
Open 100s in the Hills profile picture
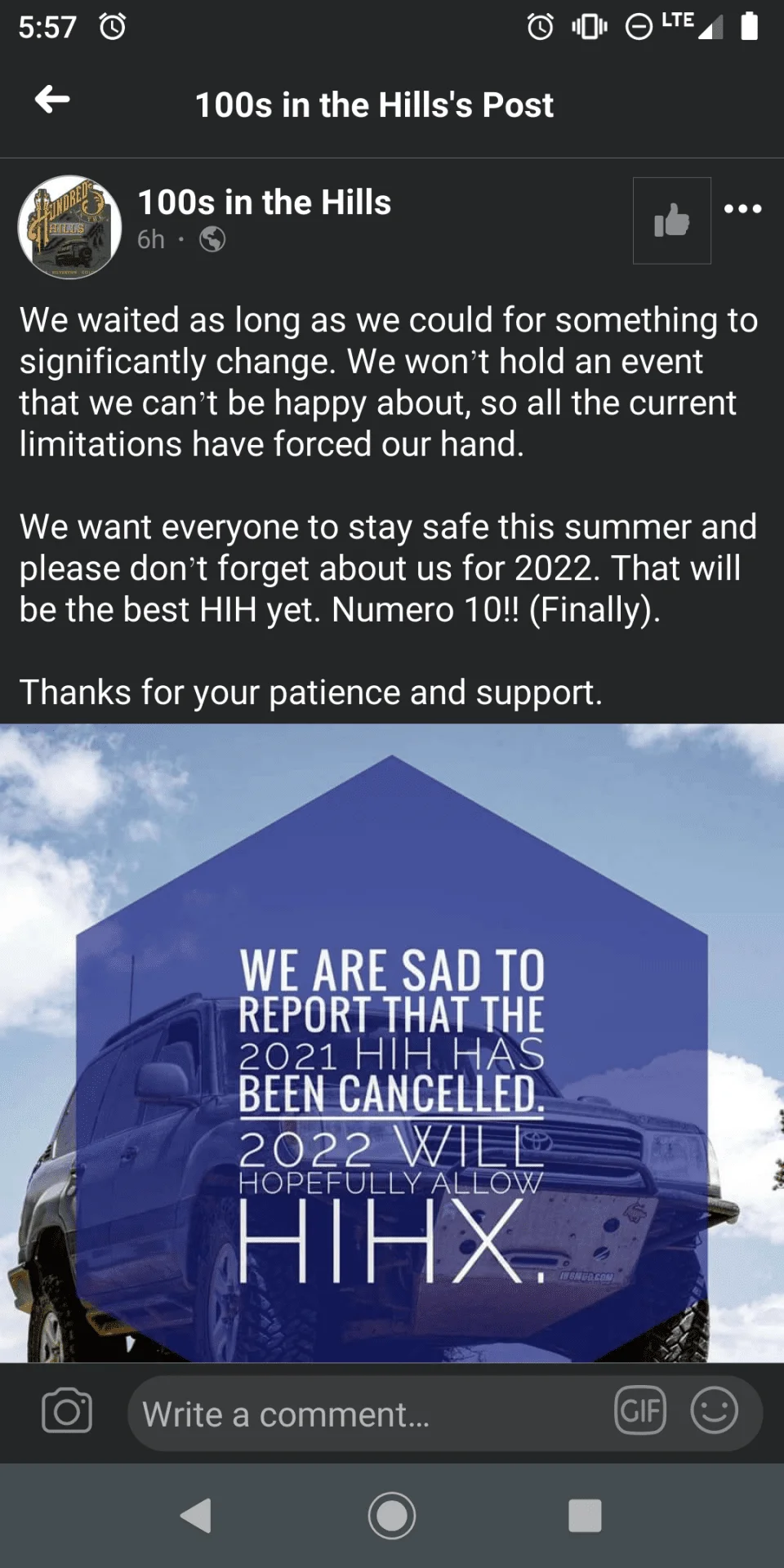coord(69,227)
